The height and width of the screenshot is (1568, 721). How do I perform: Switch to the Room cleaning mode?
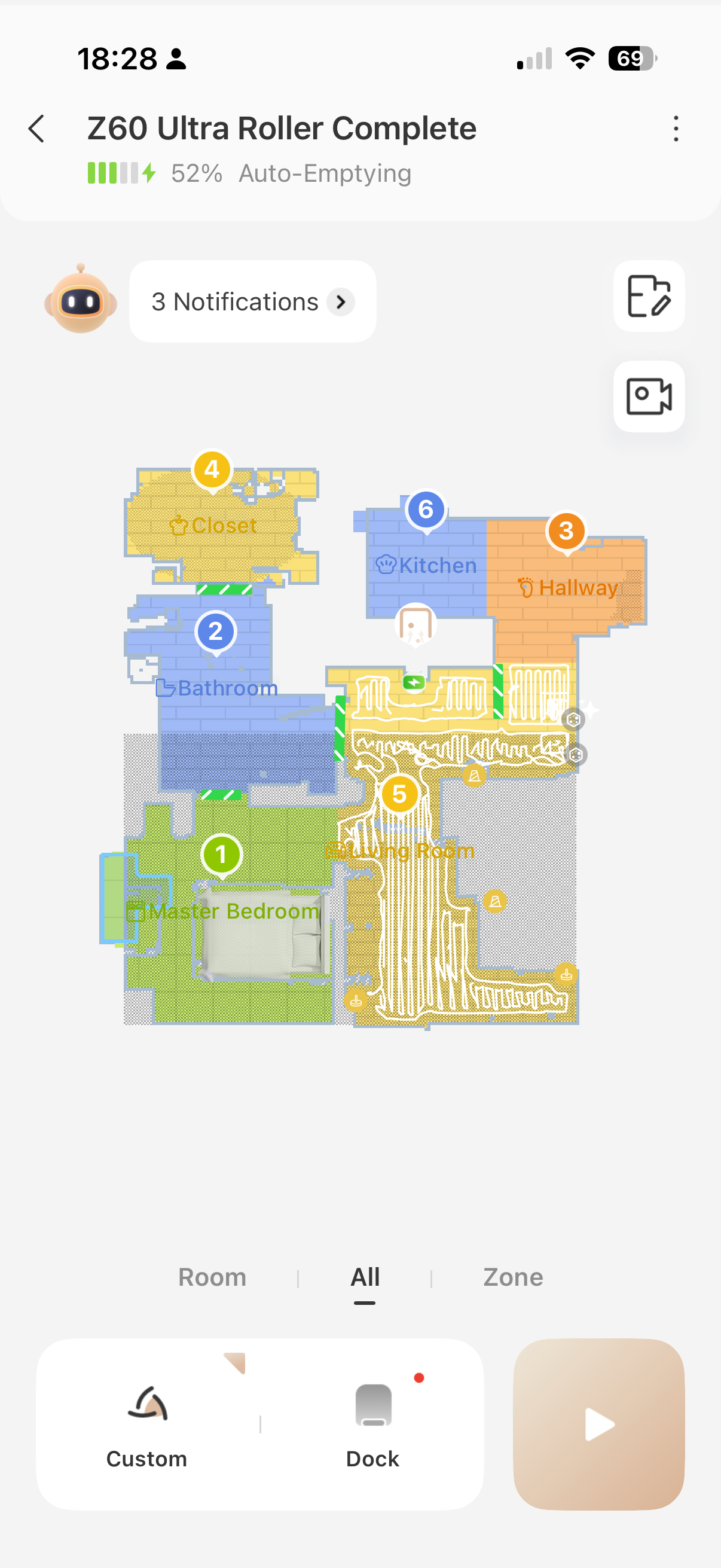tap(212, 1277)
